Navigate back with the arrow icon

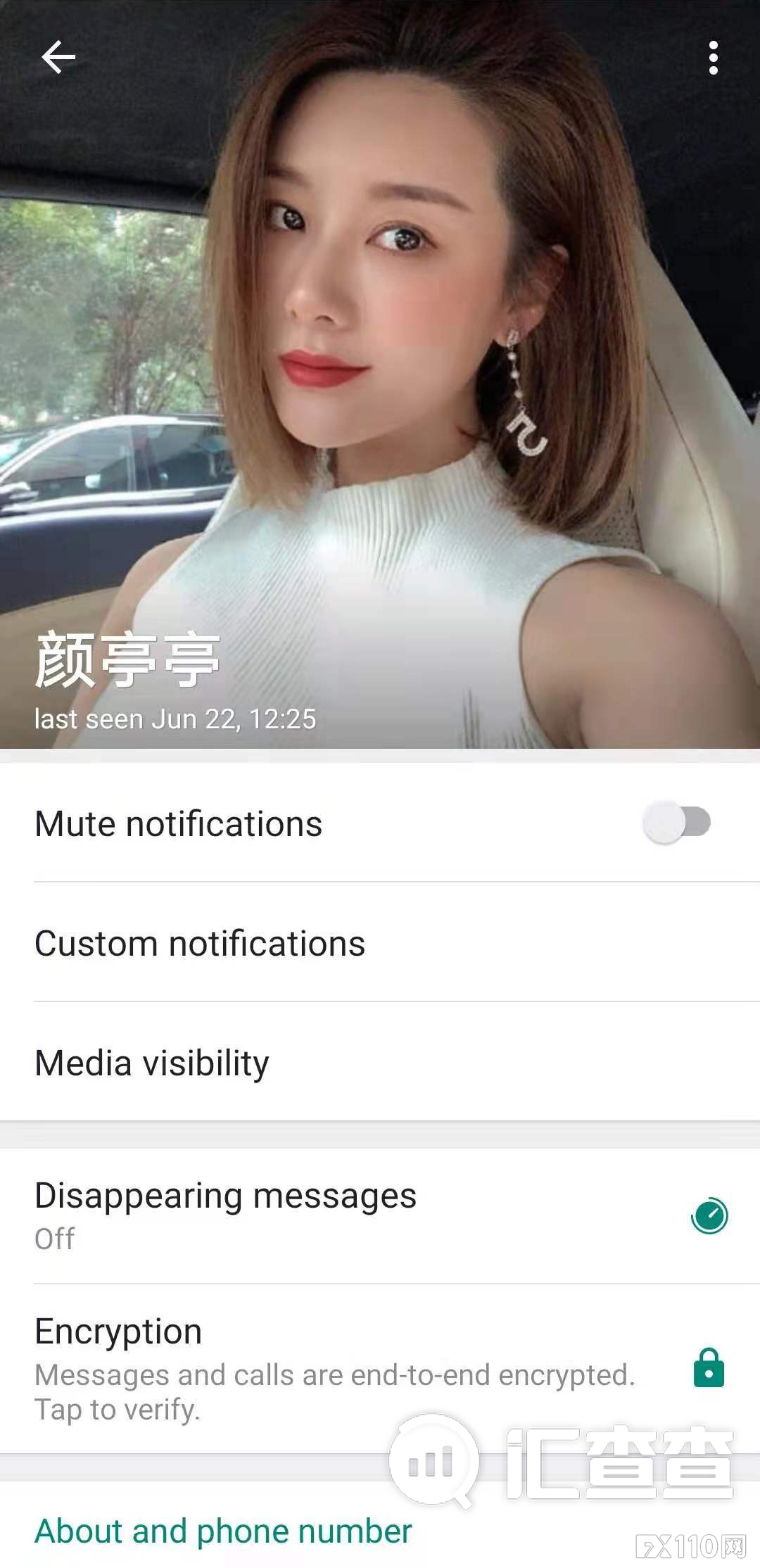coord(59,58)
